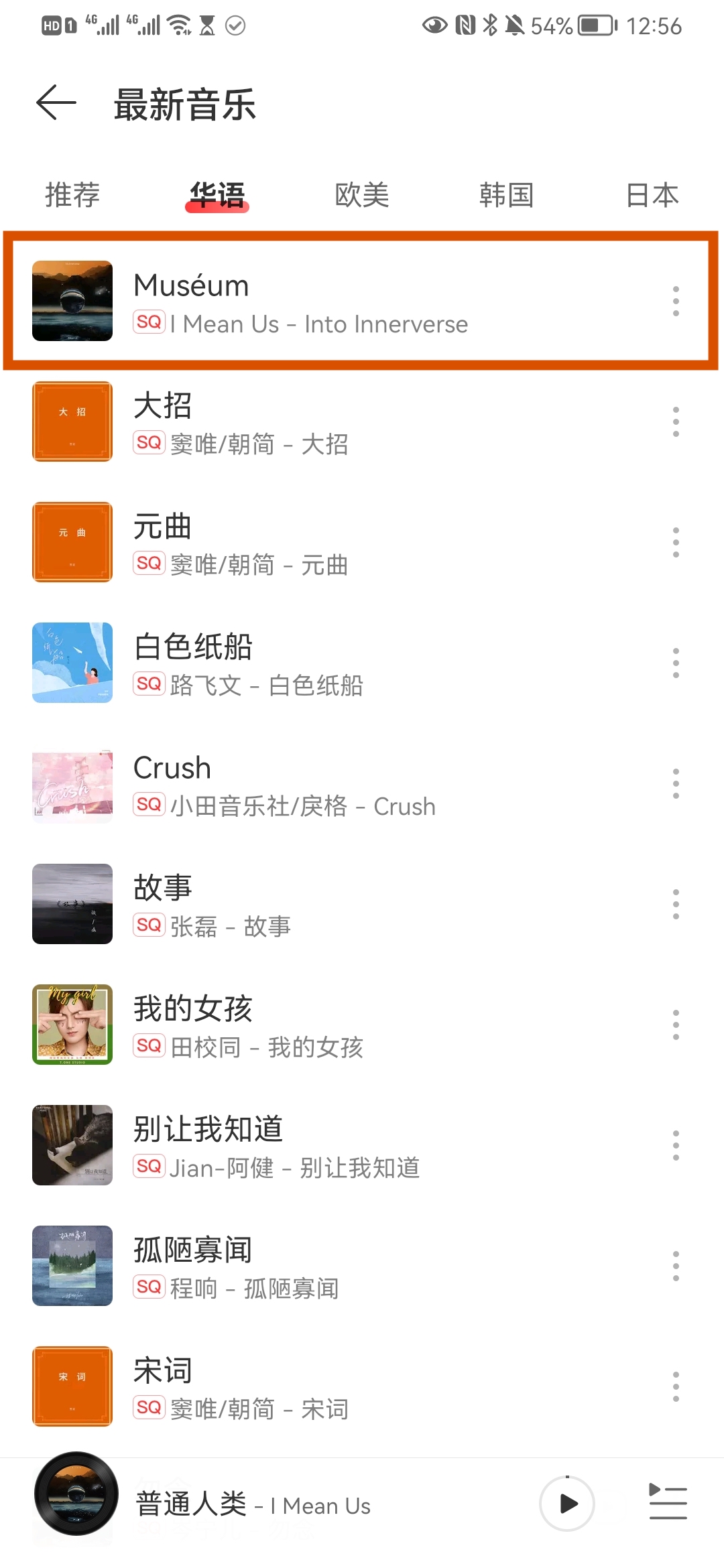Open the 日本 tab
The height and width of the screenshot is (1568, 724).
click(x=652, y=195)
